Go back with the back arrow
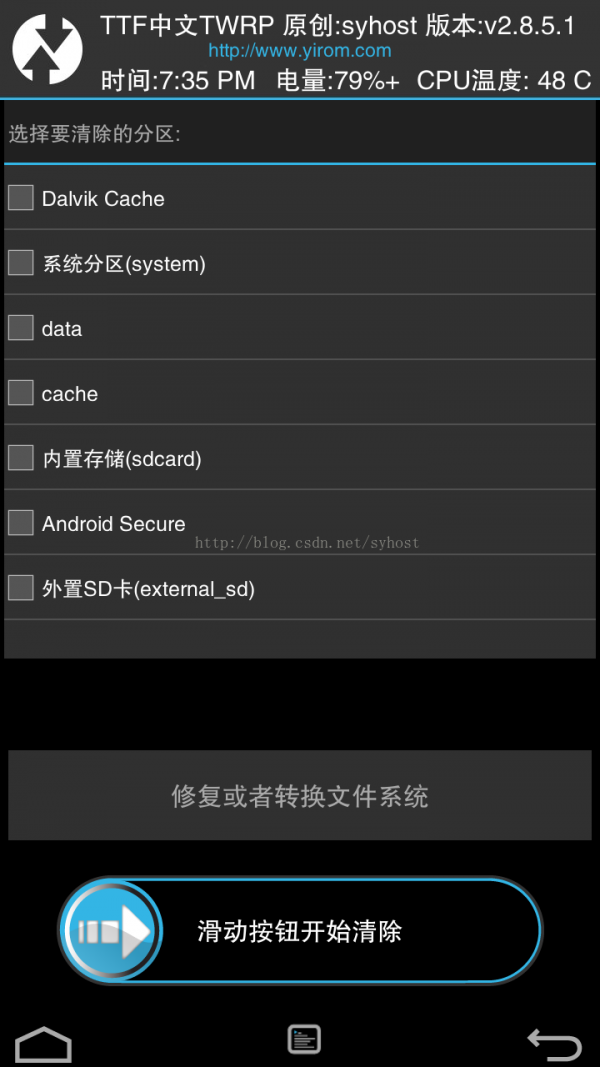600x1067 pixels. (555, 1043)
